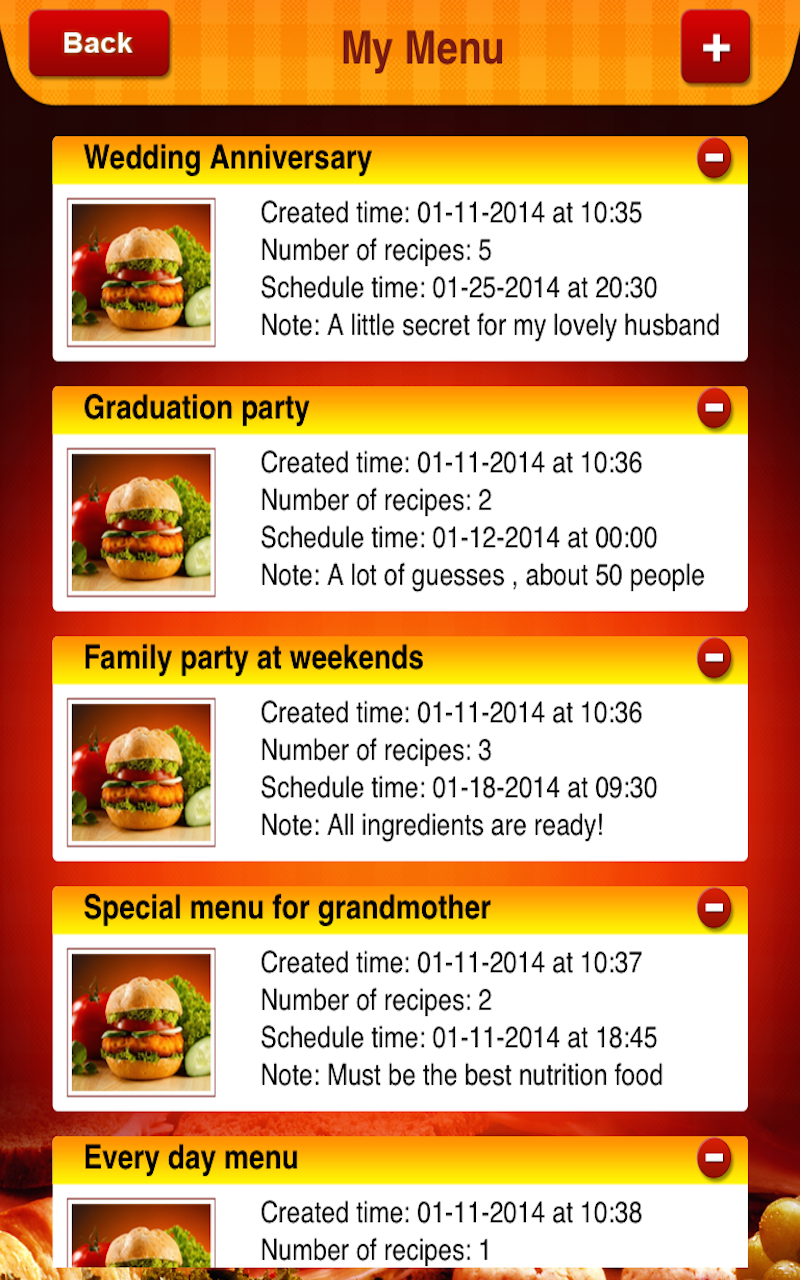Remove the Graduation party entry
800x1280 pixels.
point(714,409)
